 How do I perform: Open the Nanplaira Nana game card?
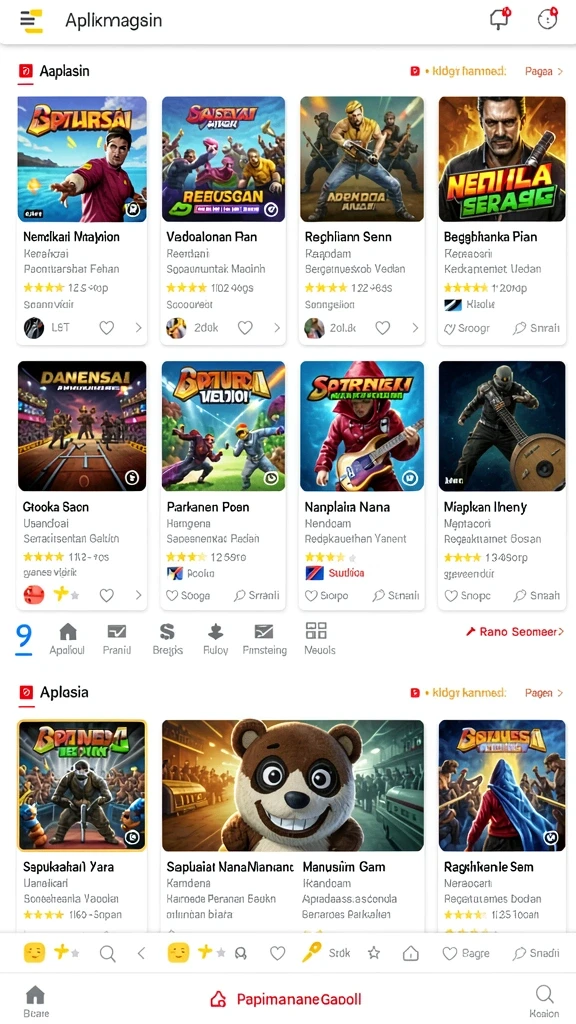pos(362,485)
